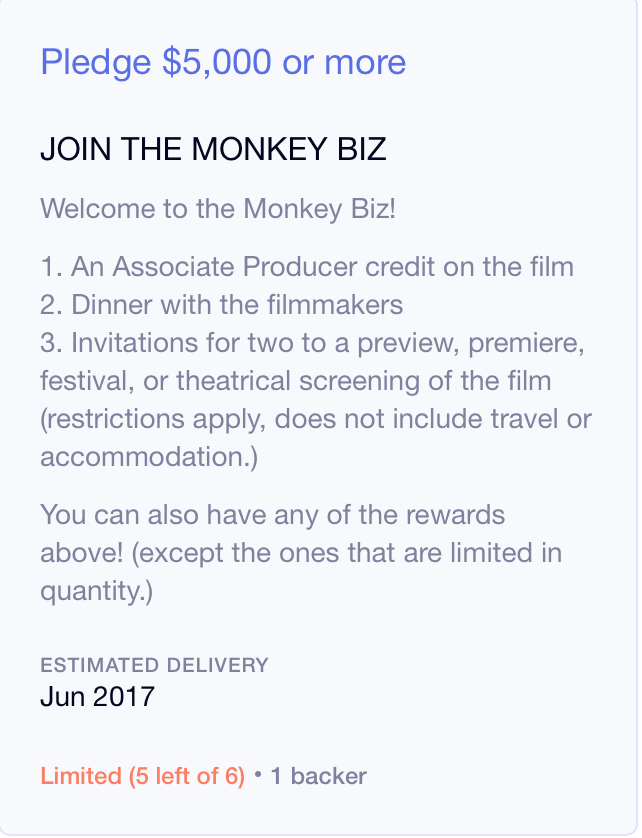Select the Pledge $5,000 or more reward
Screen dimensions: 642x838
(223, 62)
